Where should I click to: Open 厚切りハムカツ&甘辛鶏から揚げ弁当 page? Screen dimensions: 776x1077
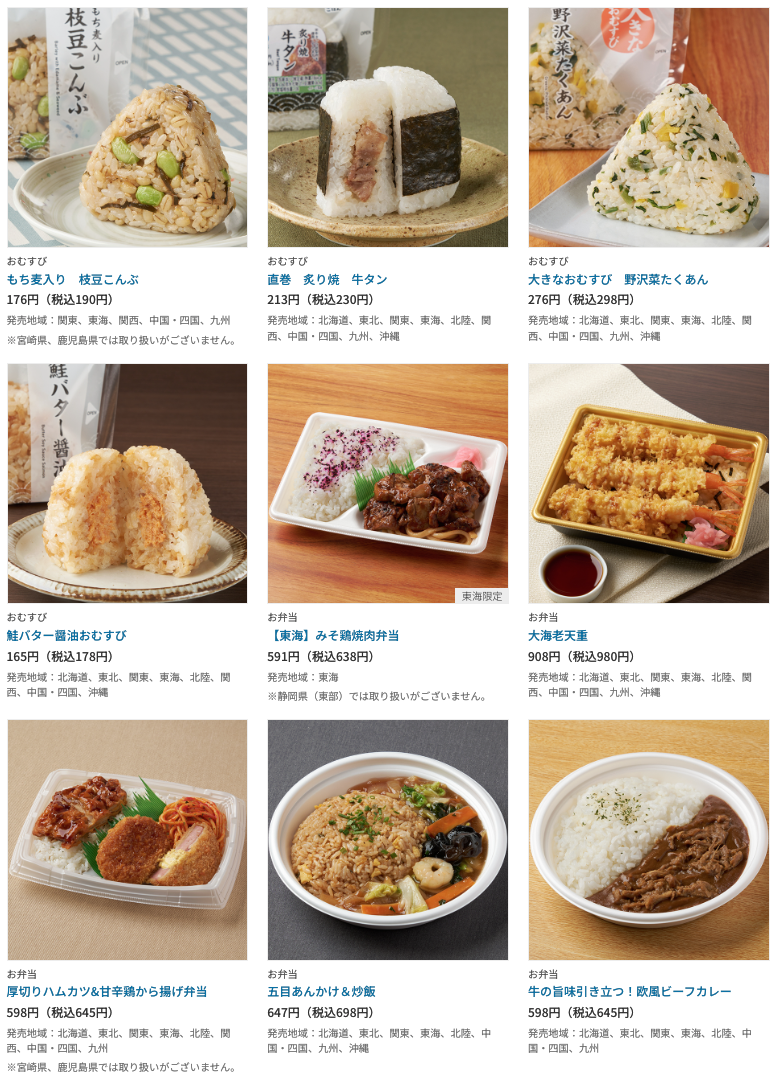point(107,992)
